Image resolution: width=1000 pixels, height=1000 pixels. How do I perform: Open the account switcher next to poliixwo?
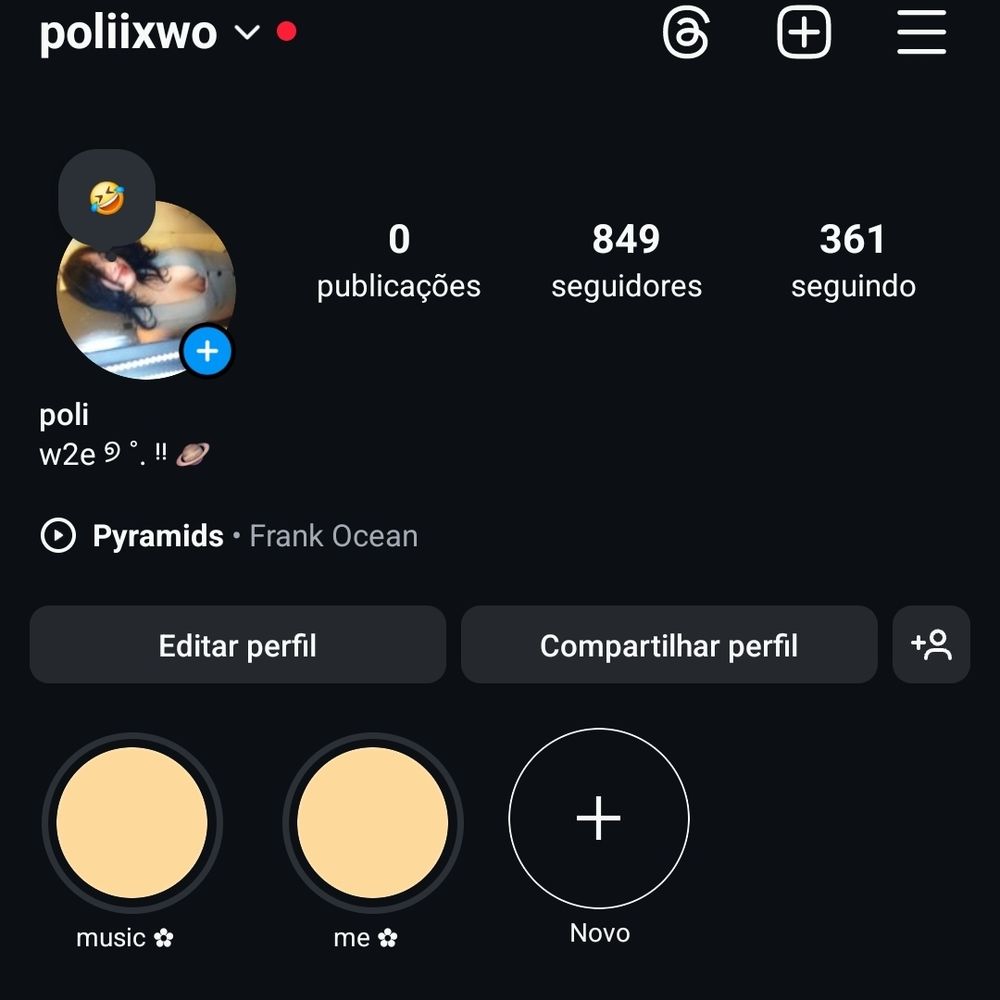click(246, 33)
